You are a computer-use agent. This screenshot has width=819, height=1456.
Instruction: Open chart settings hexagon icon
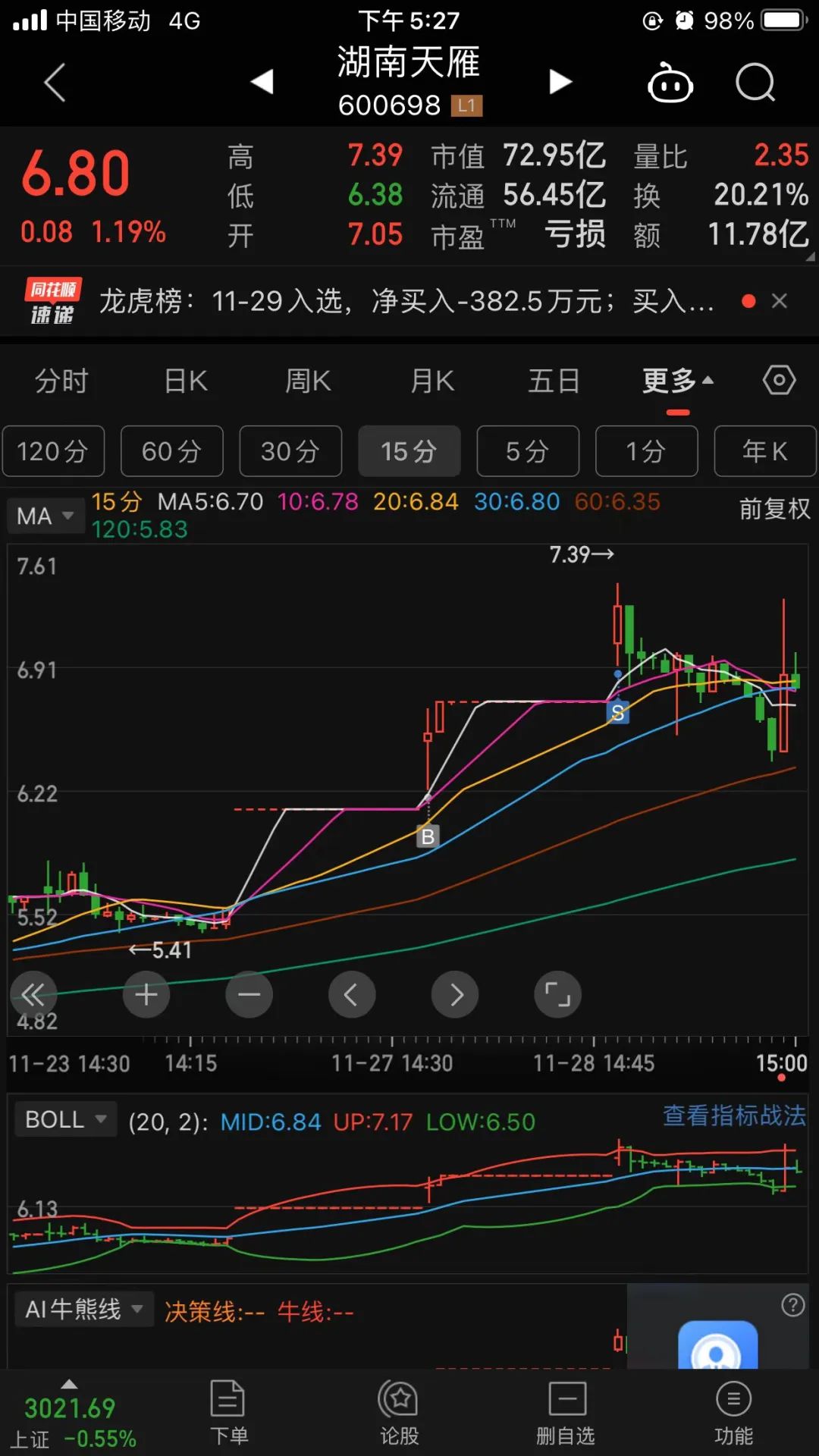(x=779, y=380)
